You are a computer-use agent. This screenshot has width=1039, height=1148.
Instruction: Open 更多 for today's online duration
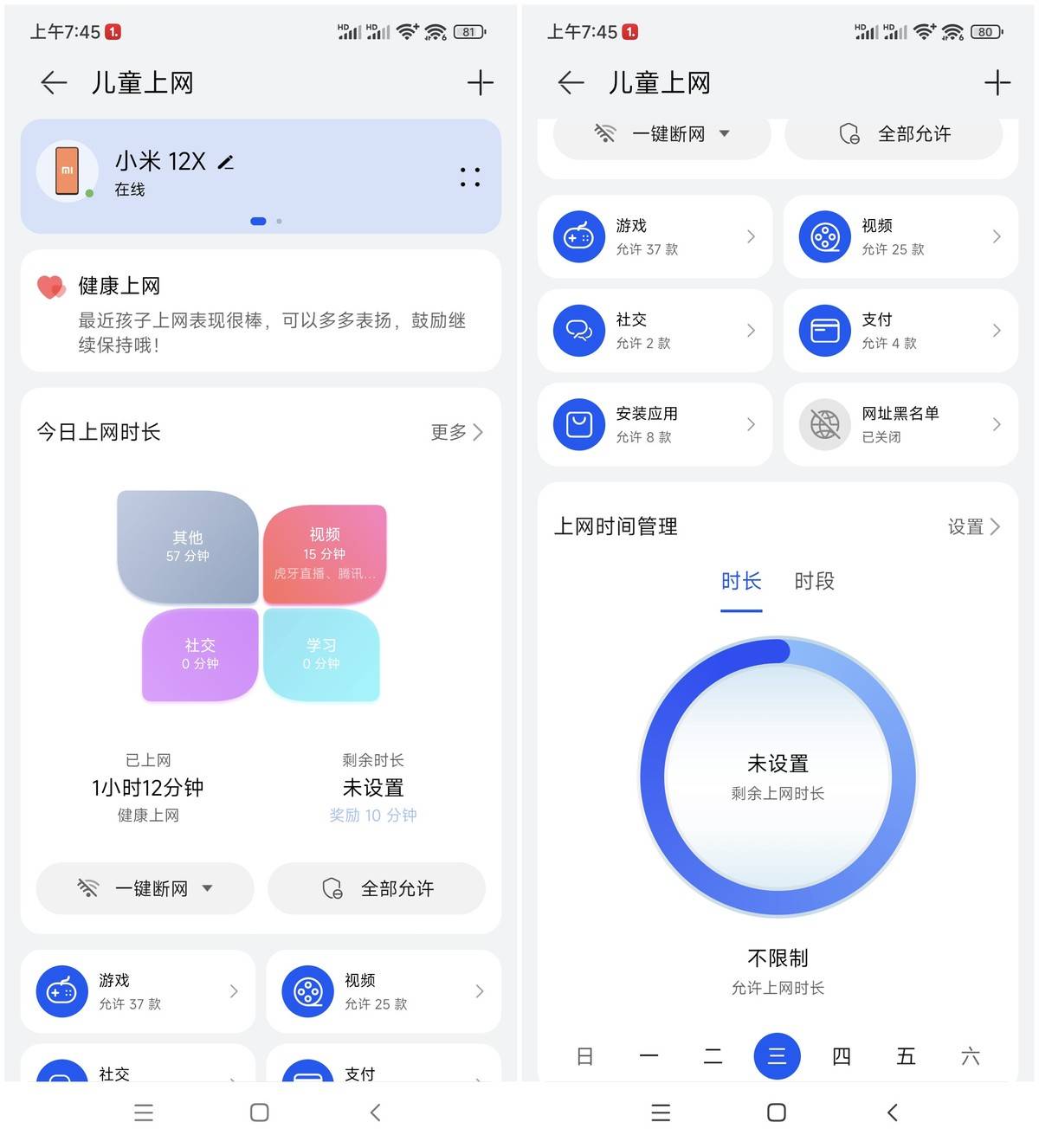point(456,432)
